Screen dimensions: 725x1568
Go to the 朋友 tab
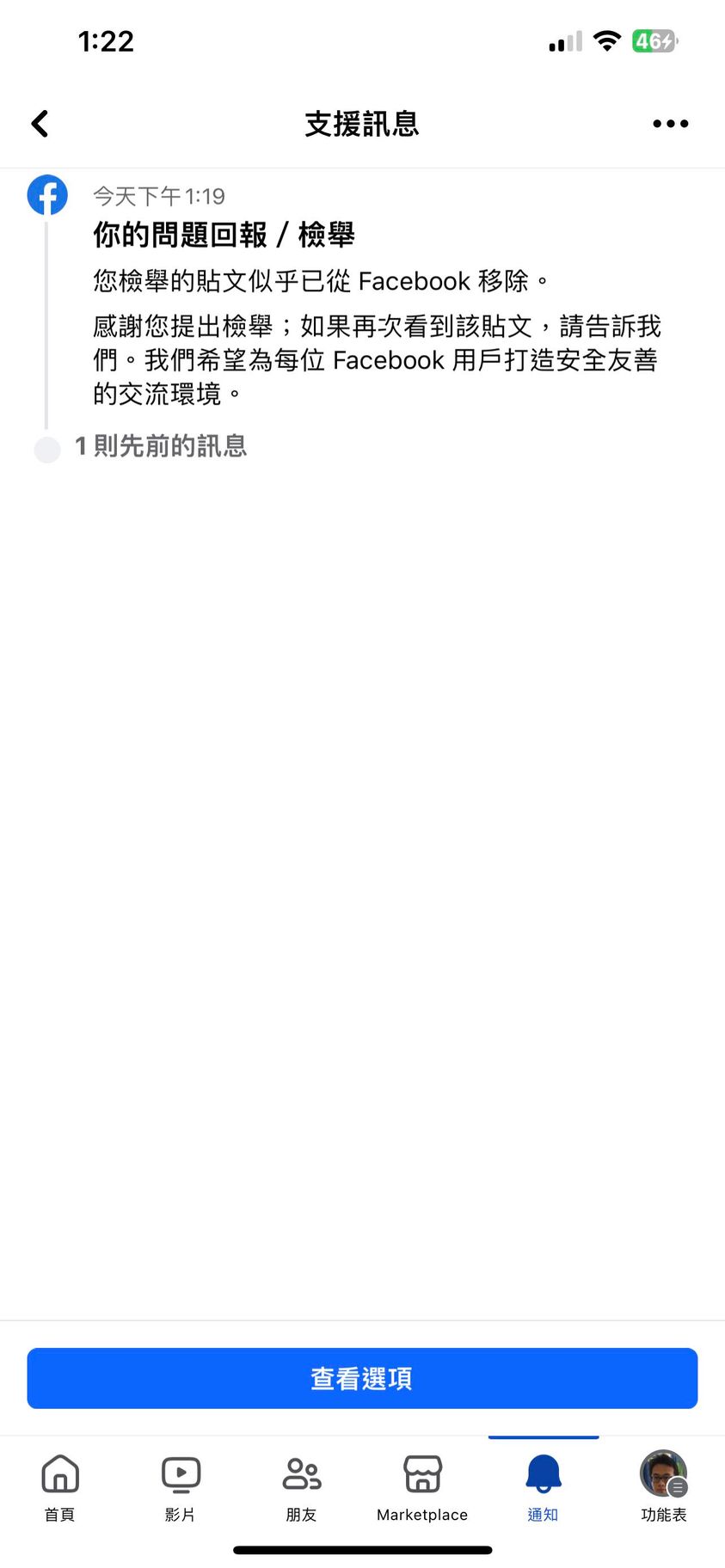302,1487
